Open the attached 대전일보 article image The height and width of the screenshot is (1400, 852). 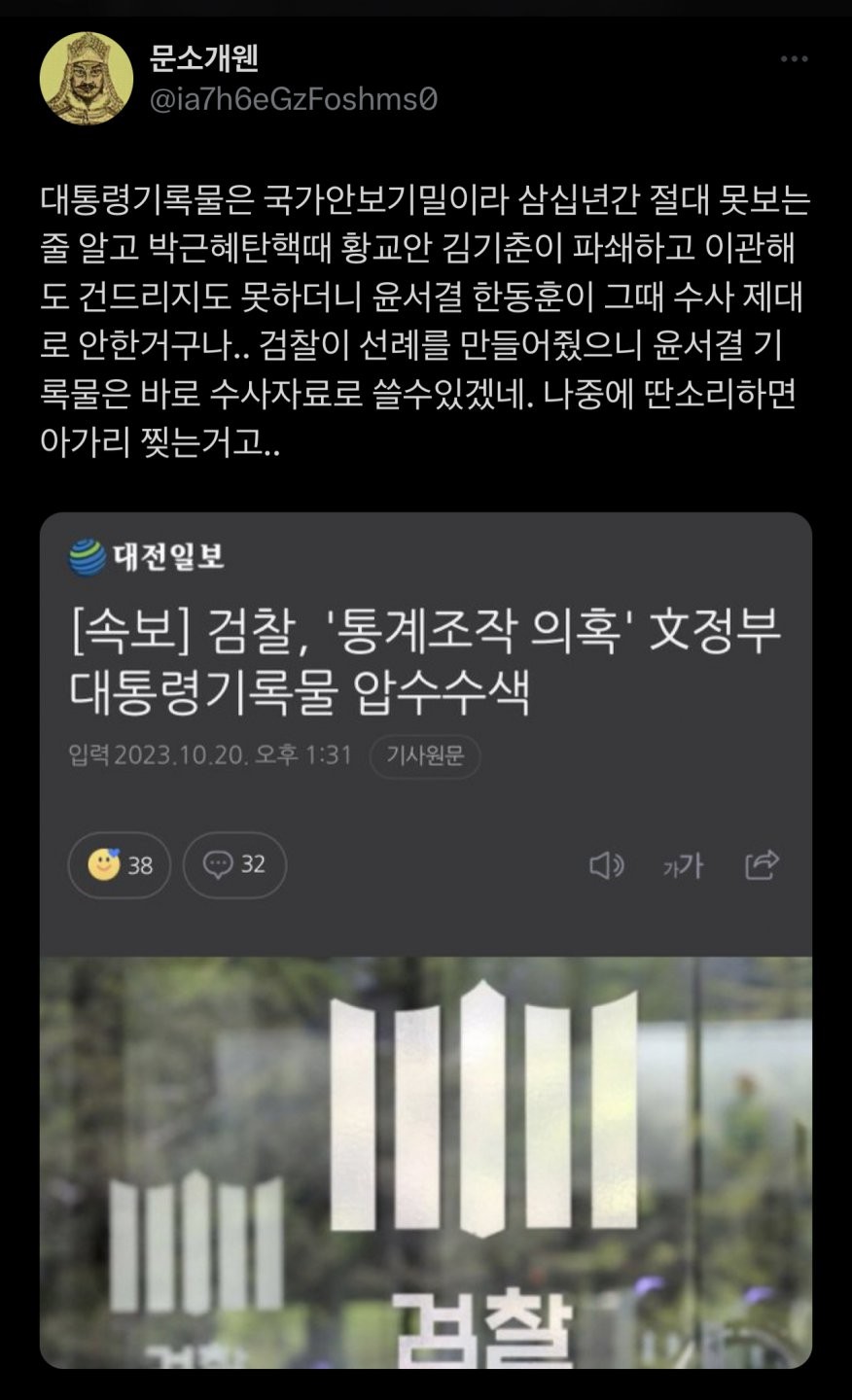(426, 940)
